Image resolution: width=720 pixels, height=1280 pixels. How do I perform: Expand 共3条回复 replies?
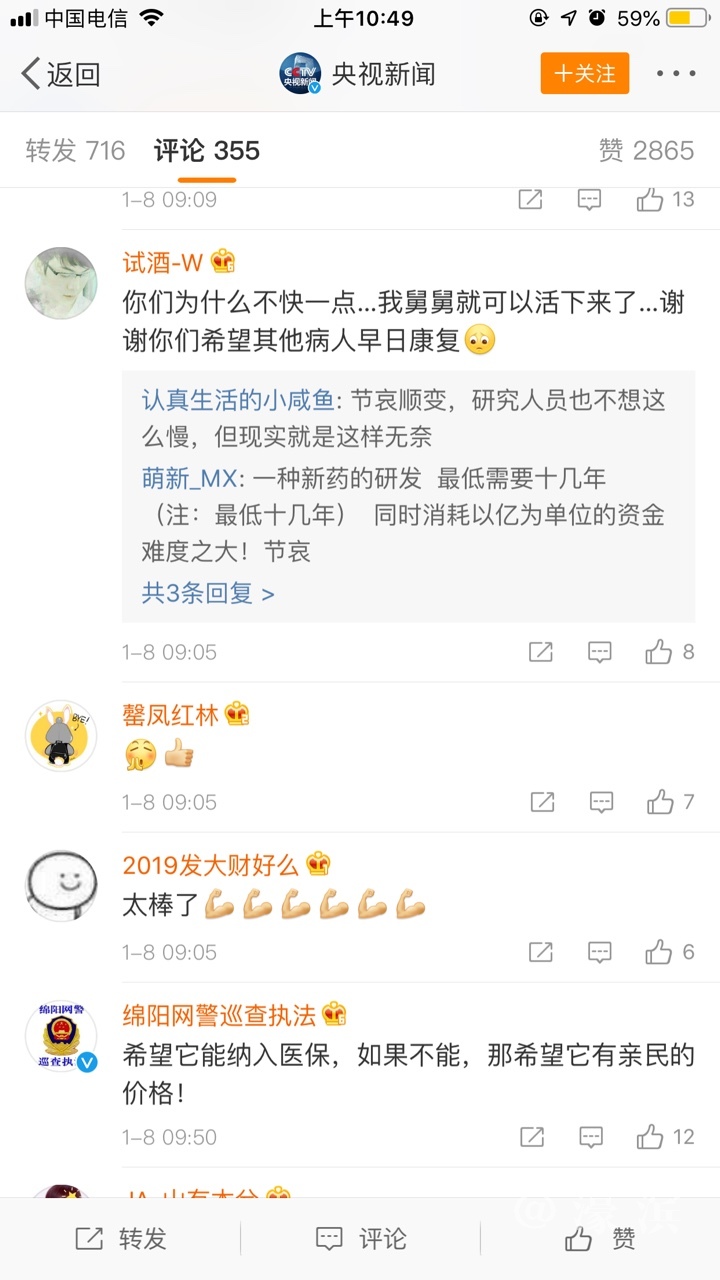[x=208, y=593]
